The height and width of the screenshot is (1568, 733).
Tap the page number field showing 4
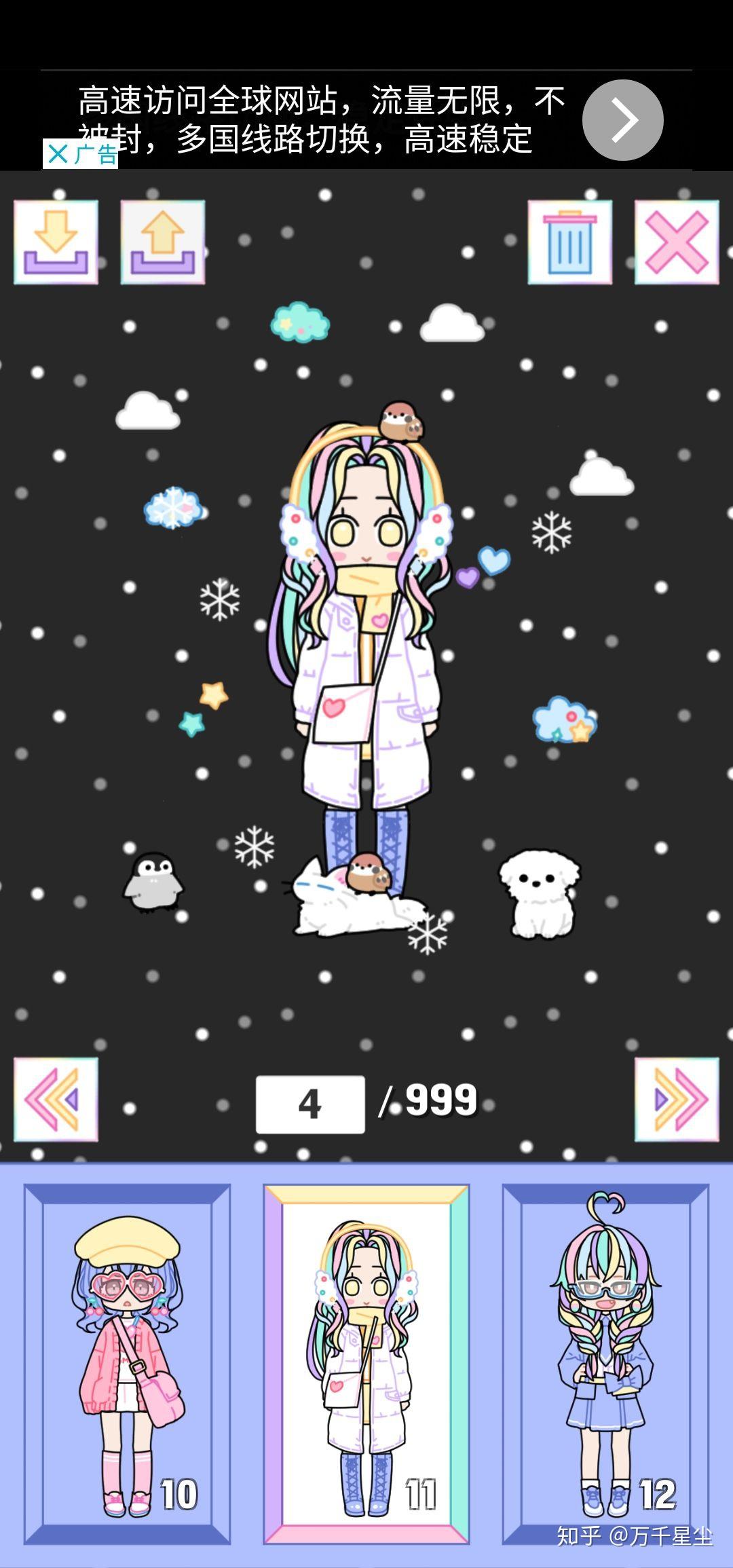pos(310,1104)
